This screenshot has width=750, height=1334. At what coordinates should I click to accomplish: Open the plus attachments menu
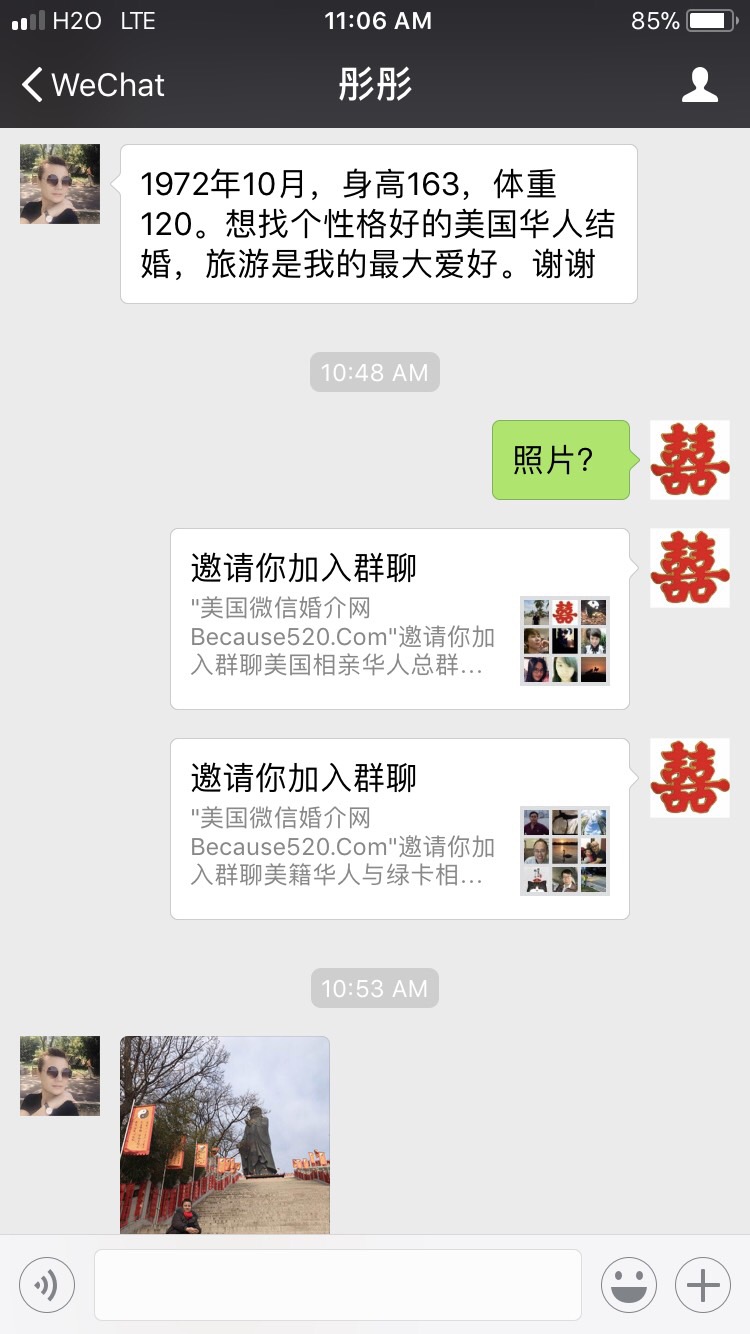tap(703, 1284)
